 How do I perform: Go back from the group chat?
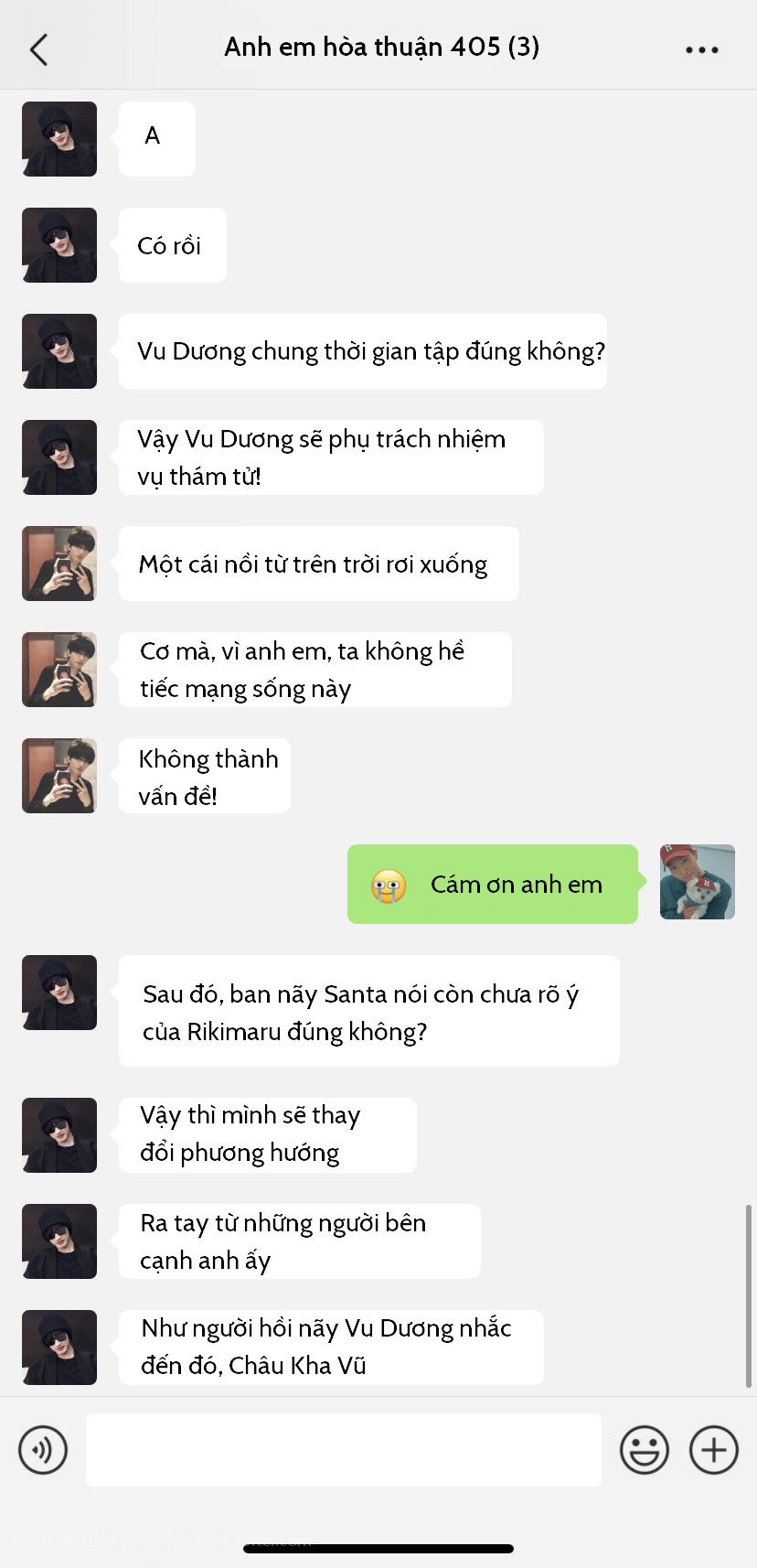point(38,49)
